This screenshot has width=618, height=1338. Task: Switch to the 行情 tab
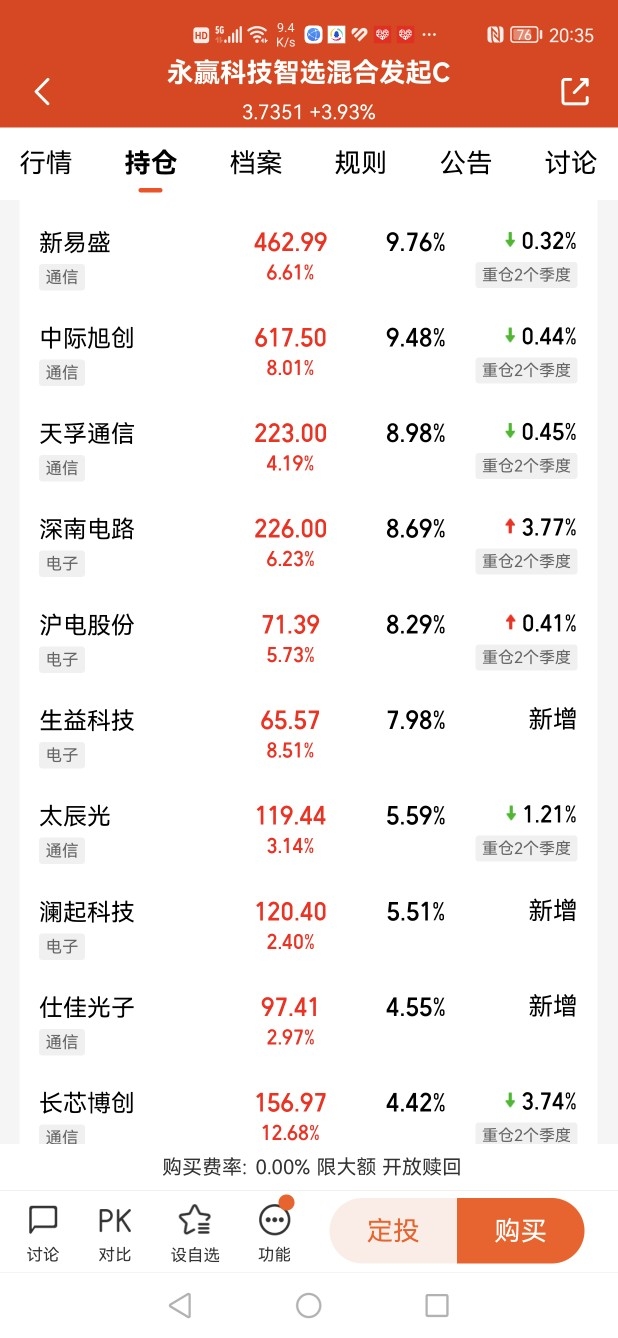(46, 163)
